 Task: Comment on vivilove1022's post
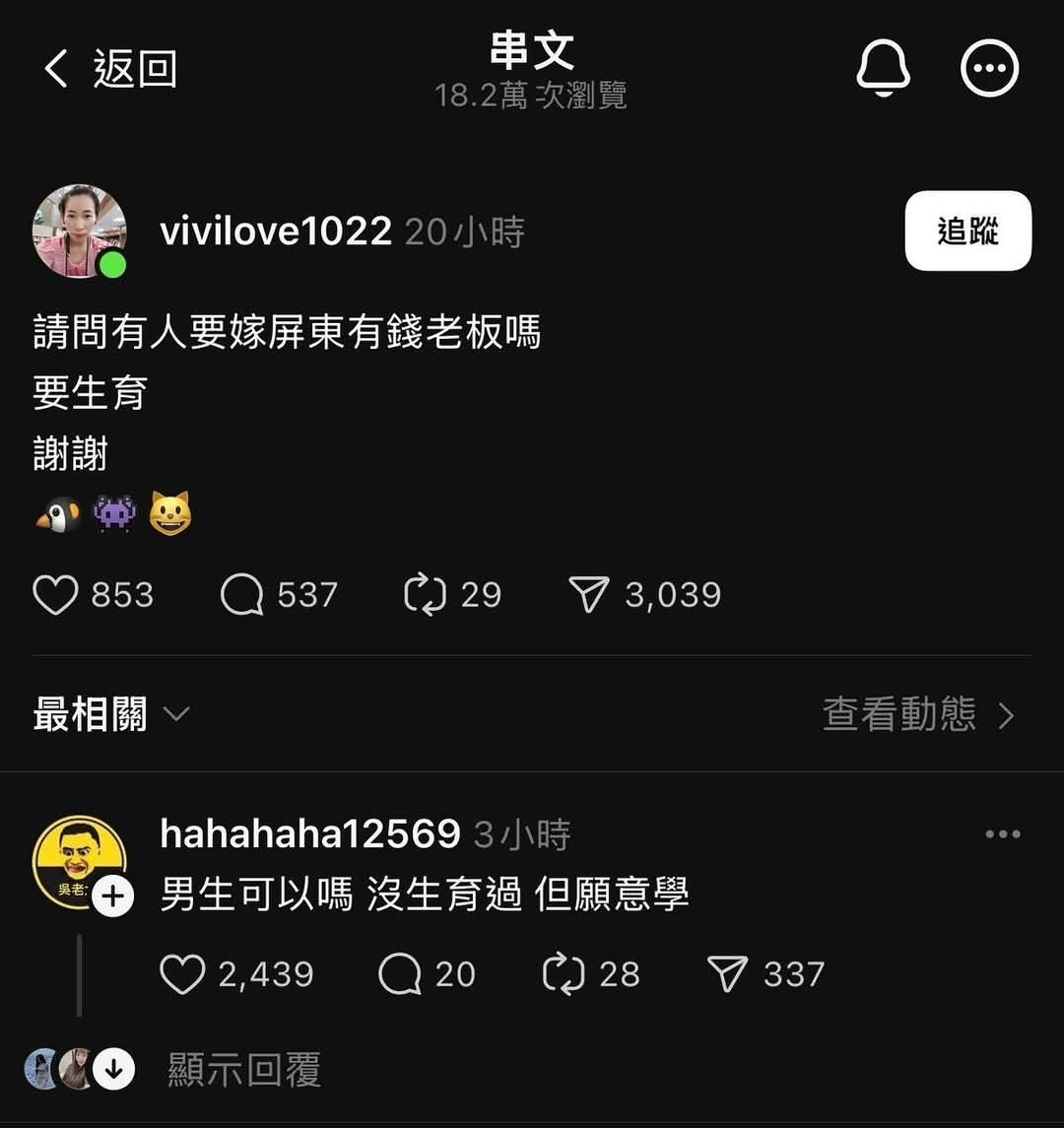(x=242, y=595)
